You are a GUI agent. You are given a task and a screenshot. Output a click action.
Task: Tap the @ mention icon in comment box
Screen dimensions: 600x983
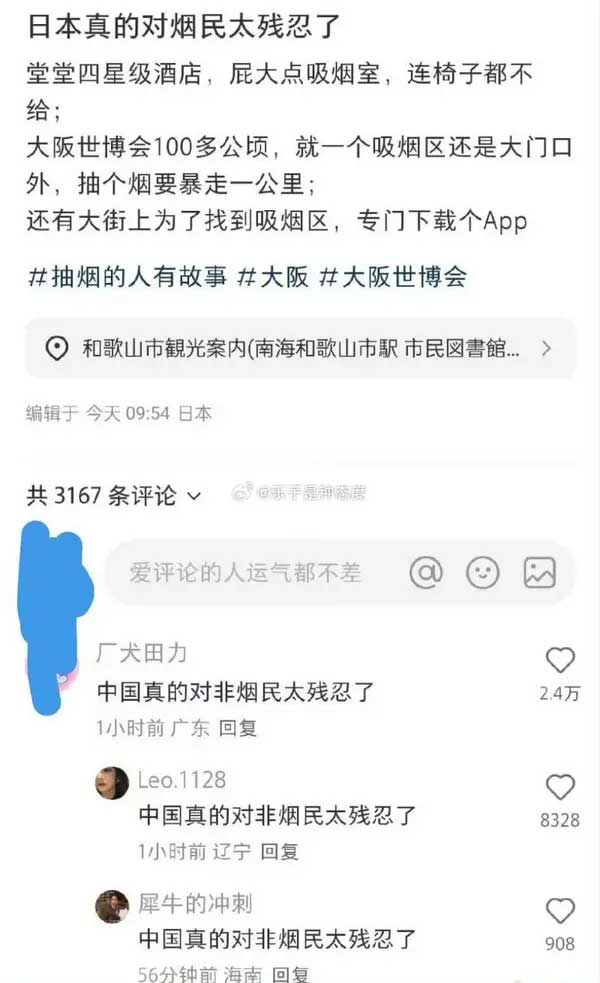[426, 572]
